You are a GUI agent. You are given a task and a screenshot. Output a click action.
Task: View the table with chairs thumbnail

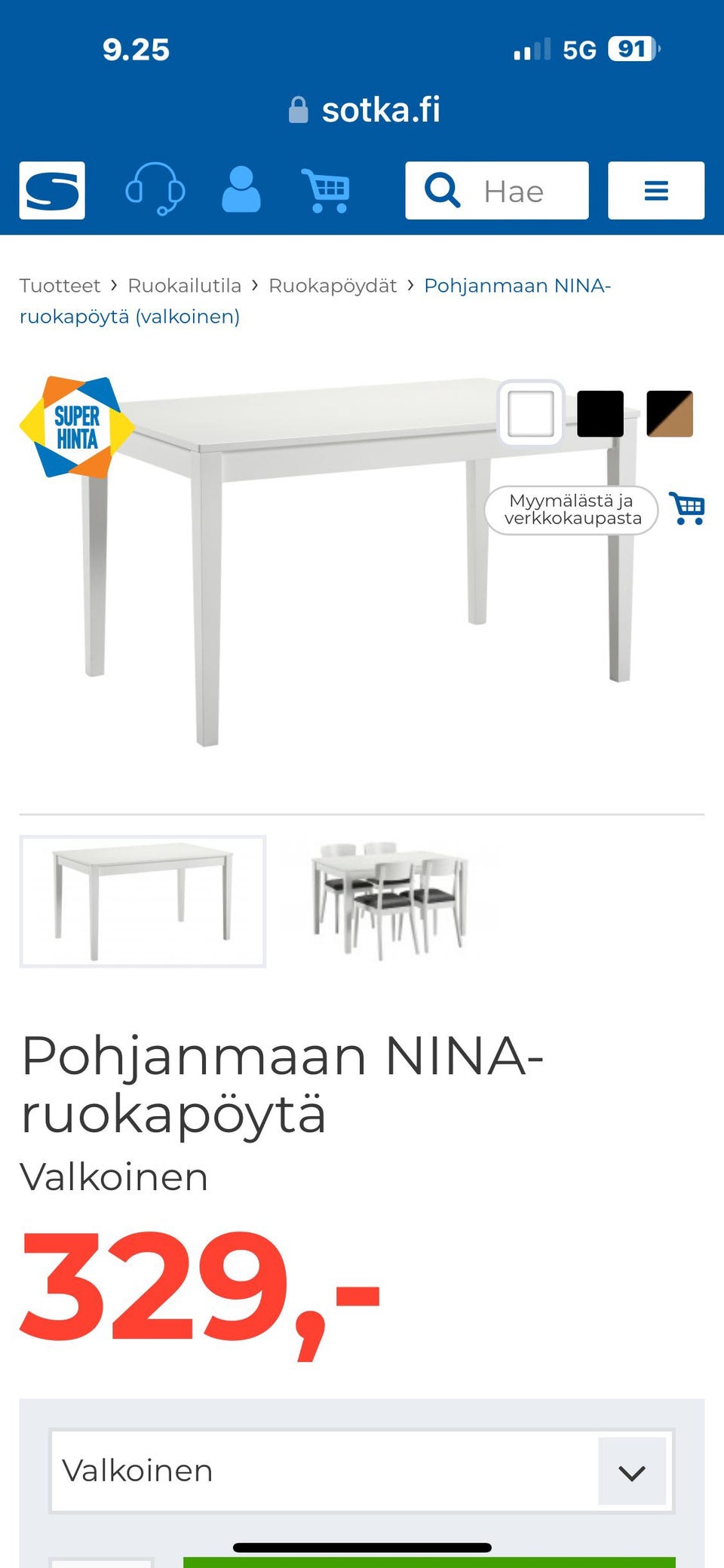(x=390, y=901)
